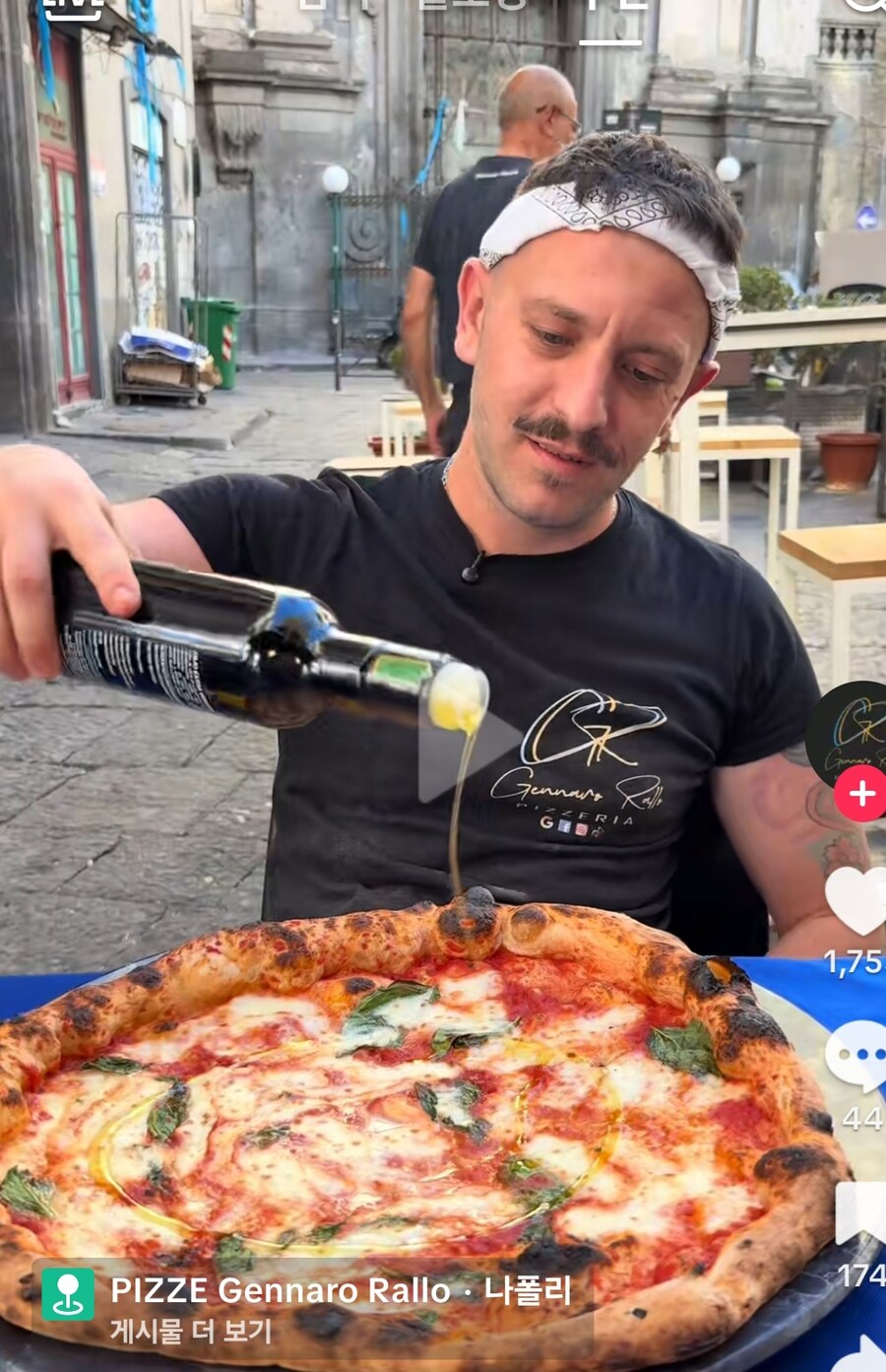
Task: Like this video with the heart
Action: tap(857, 901)
